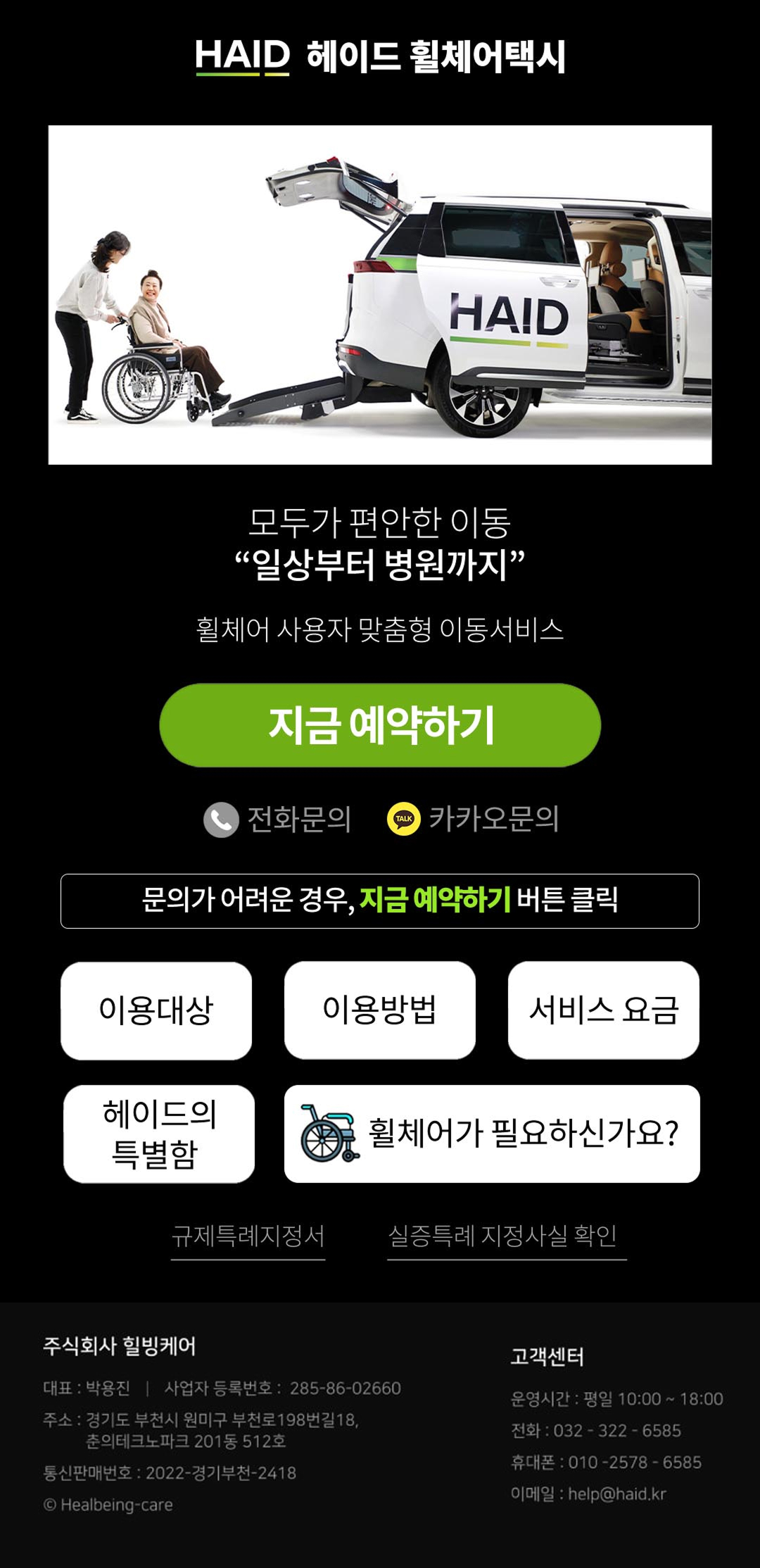Image resolution: width=760 pixels, height=1568 pixels.
Task: Select 휠체어가 필요하신가요? button
Action: point(492,1134)
